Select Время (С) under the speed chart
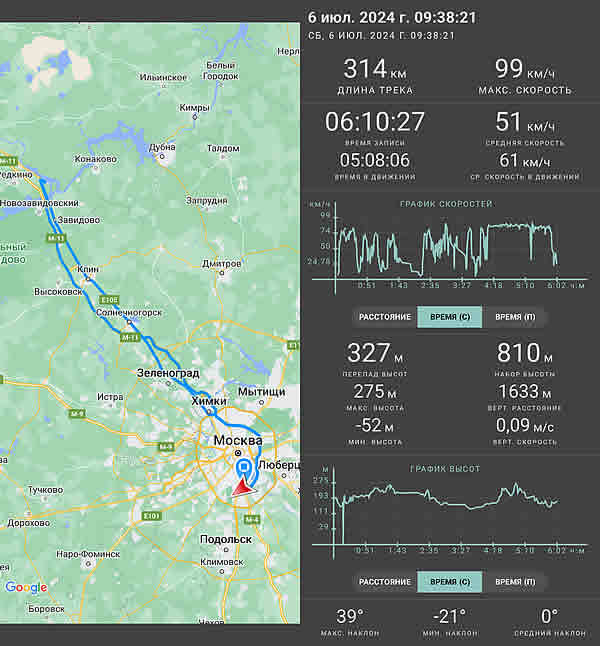The image size is (600, 646). (x=449, y=317)
